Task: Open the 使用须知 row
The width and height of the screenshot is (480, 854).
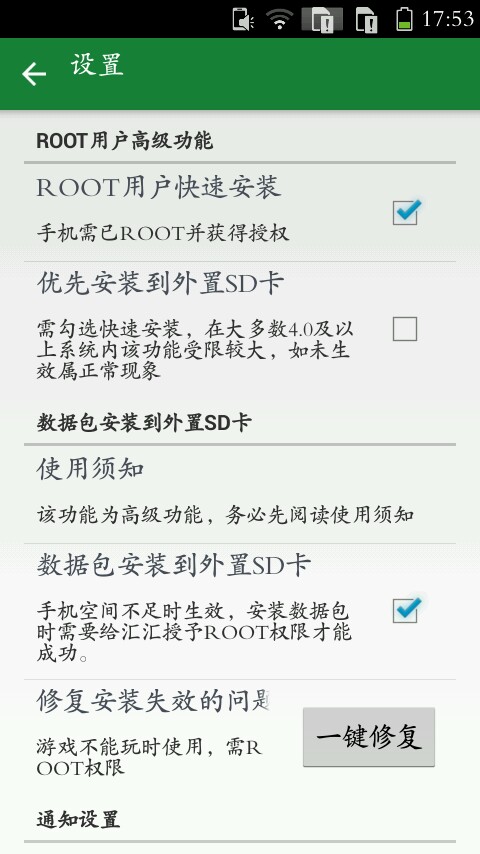Action: click(240, 494)
